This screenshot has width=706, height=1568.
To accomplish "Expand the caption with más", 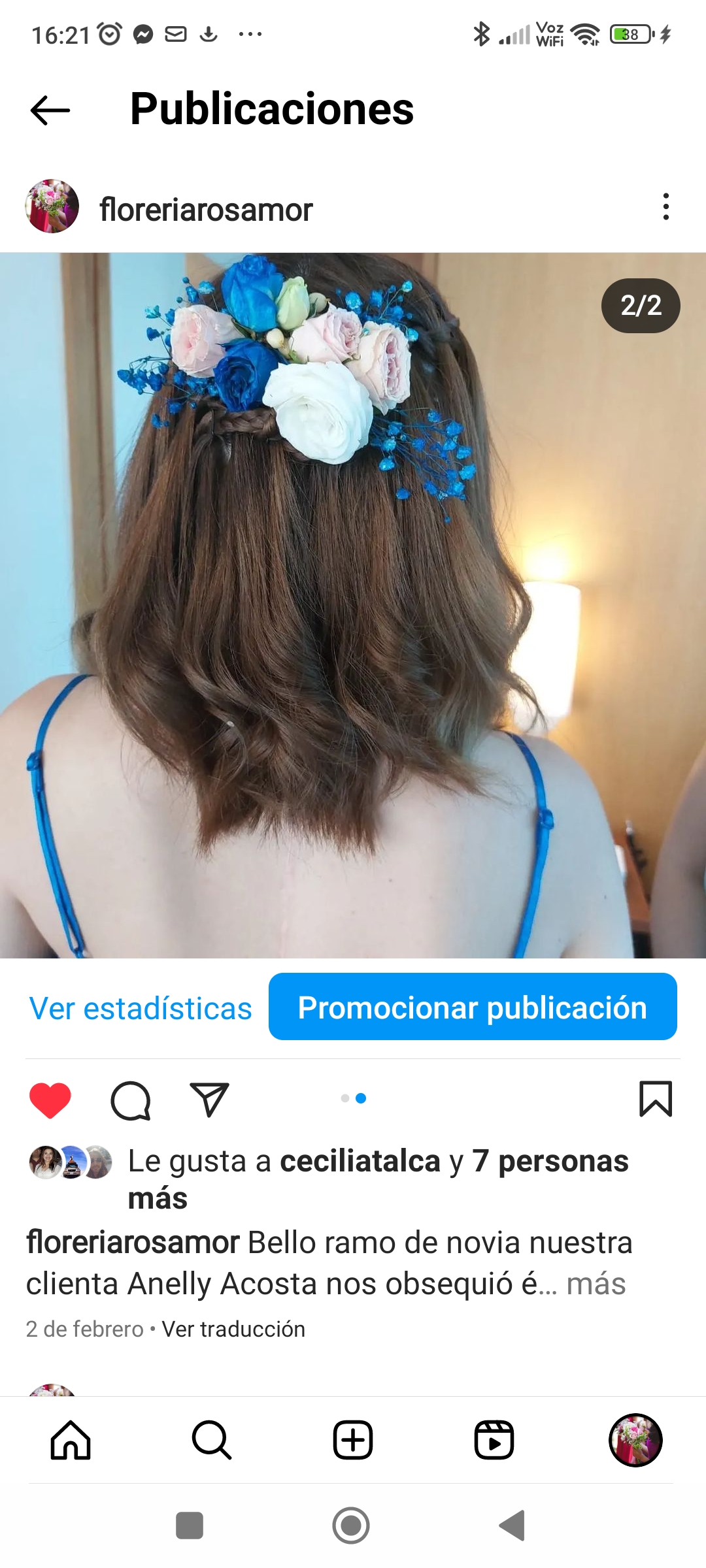I will 596,1284.
